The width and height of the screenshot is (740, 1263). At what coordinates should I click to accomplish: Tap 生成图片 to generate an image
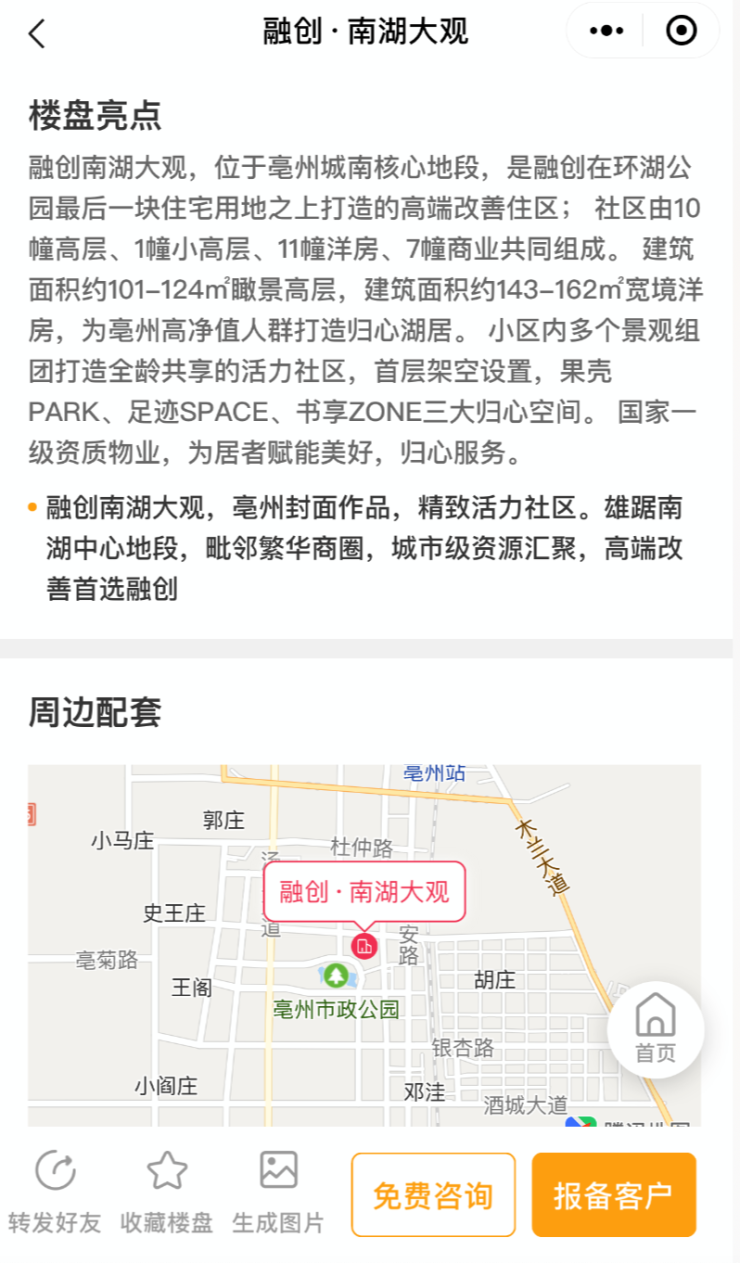click(278, 1192)
